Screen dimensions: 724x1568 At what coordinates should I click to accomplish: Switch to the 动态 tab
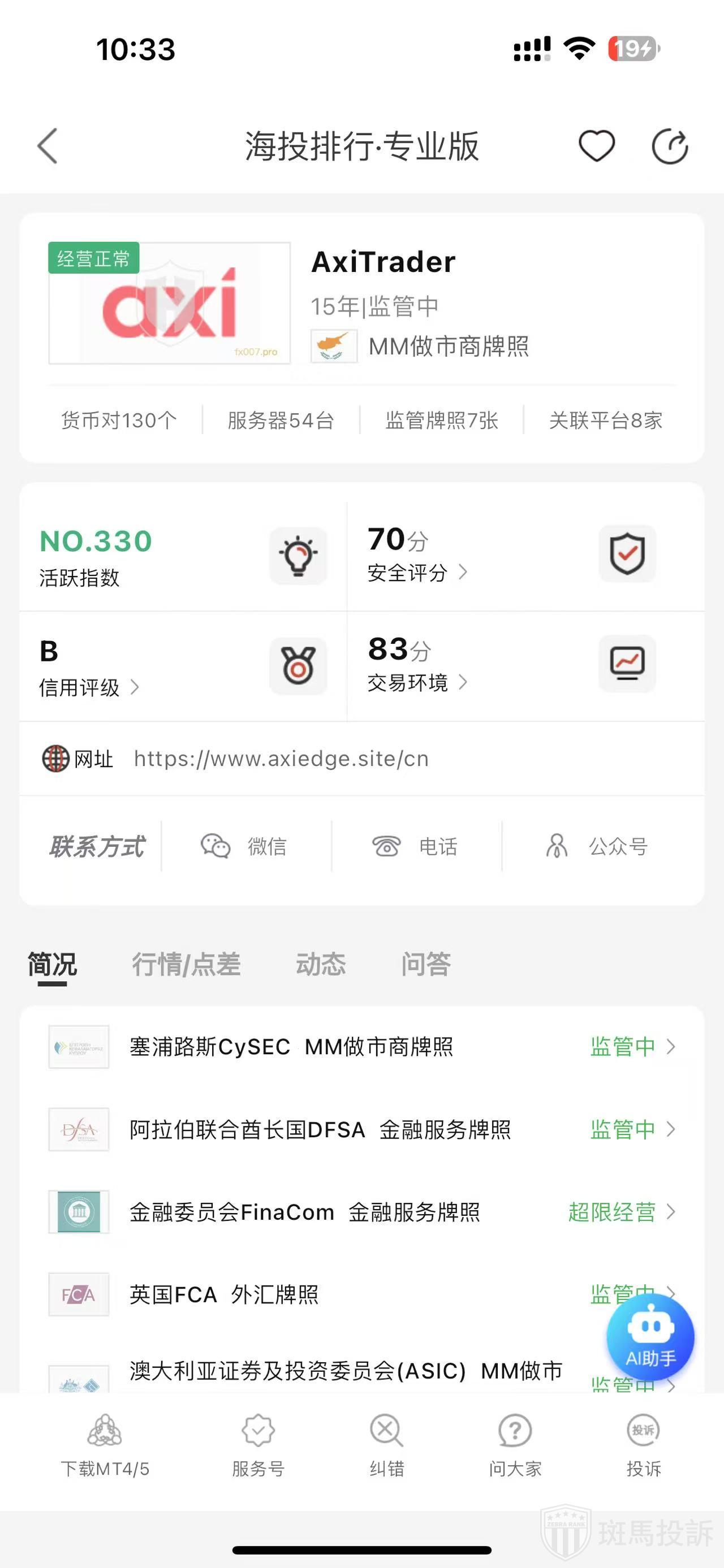tap(320, 964)
